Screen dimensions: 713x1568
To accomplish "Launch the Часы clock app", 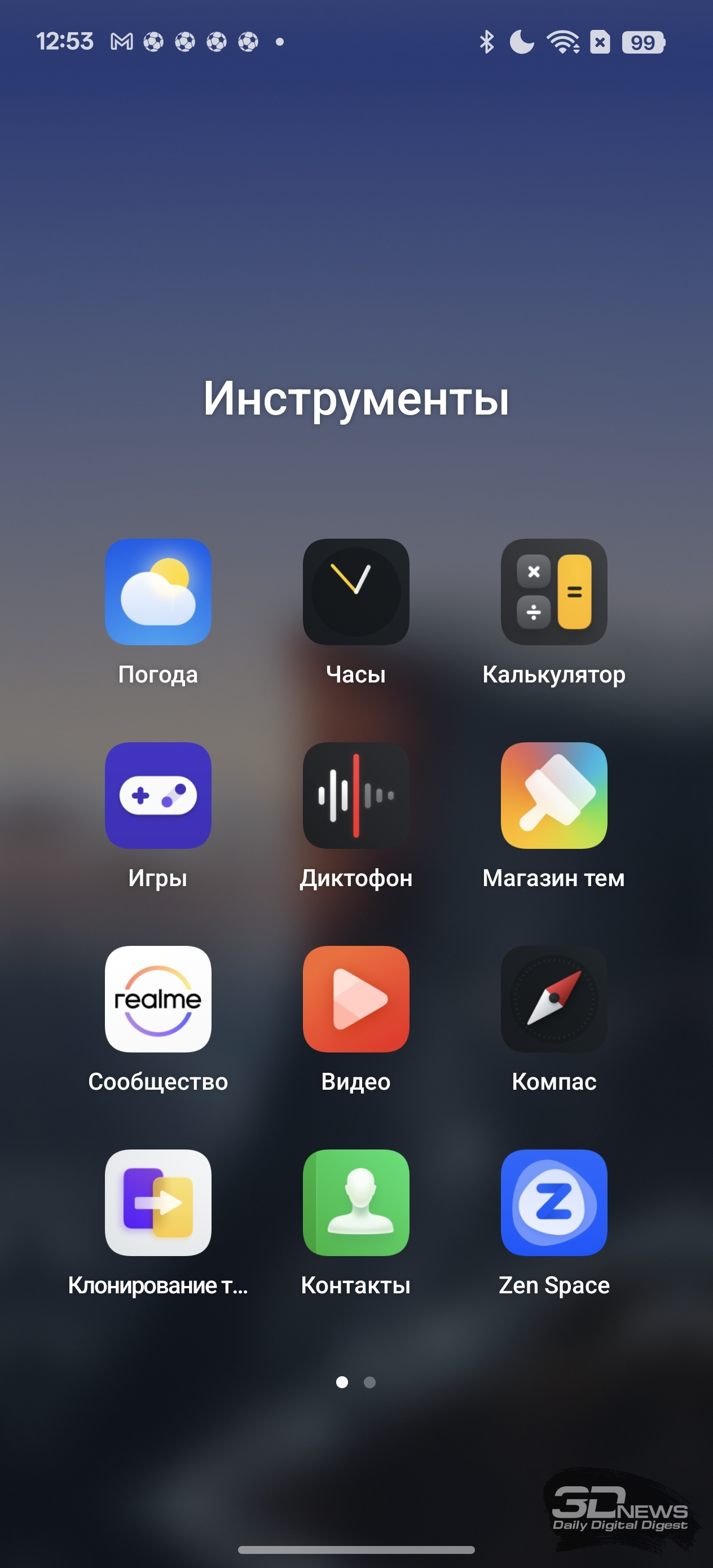I will pos(355,592).
